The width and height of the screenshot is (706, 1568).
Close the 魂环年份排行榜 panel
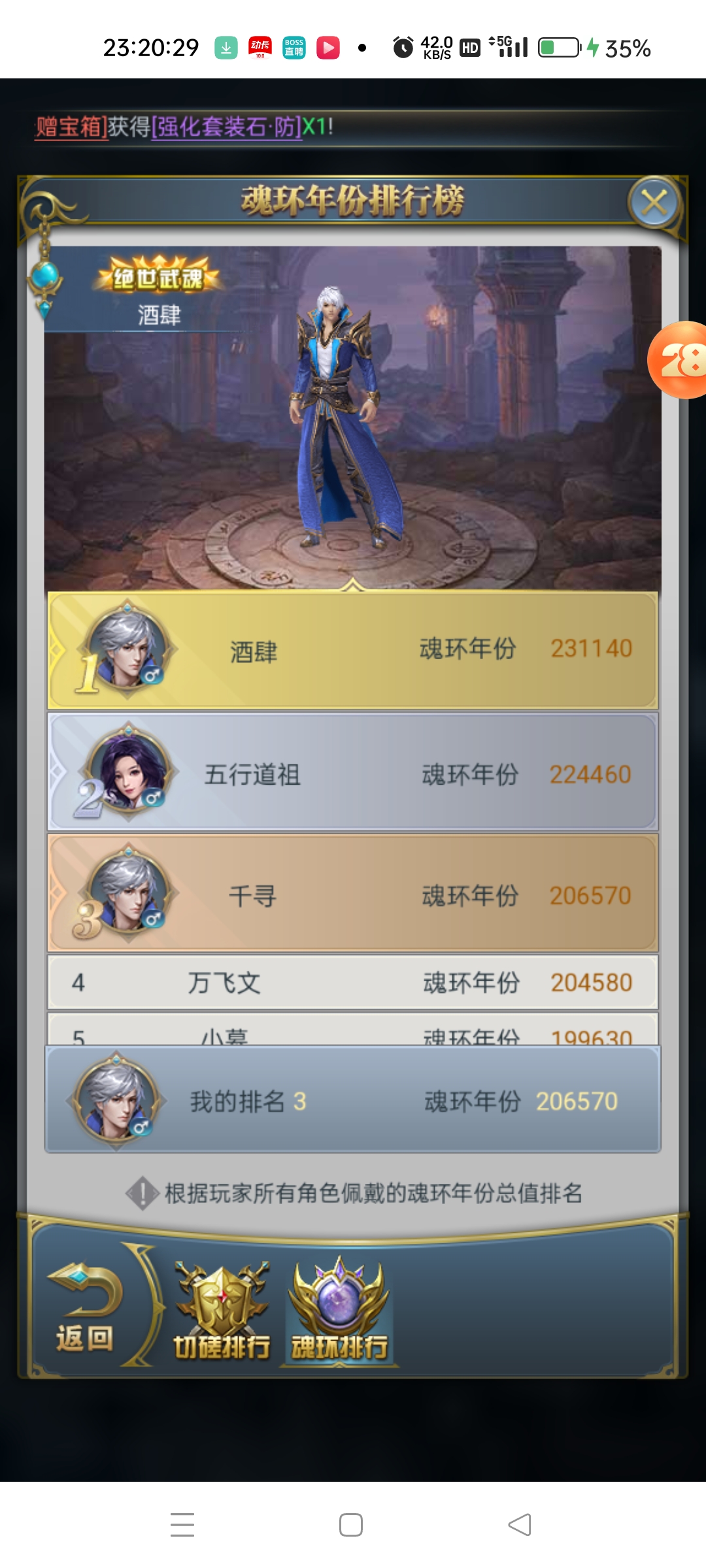pos(654,203)
